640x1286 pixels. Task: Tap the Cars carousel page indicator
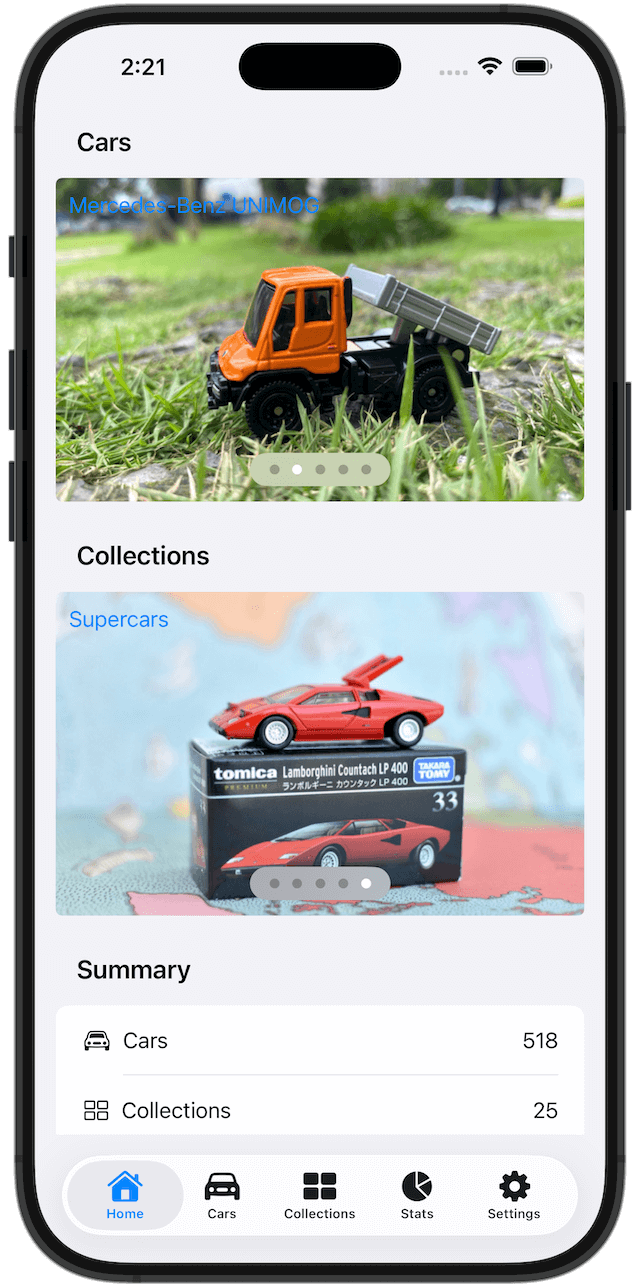(x=319, y=469)
